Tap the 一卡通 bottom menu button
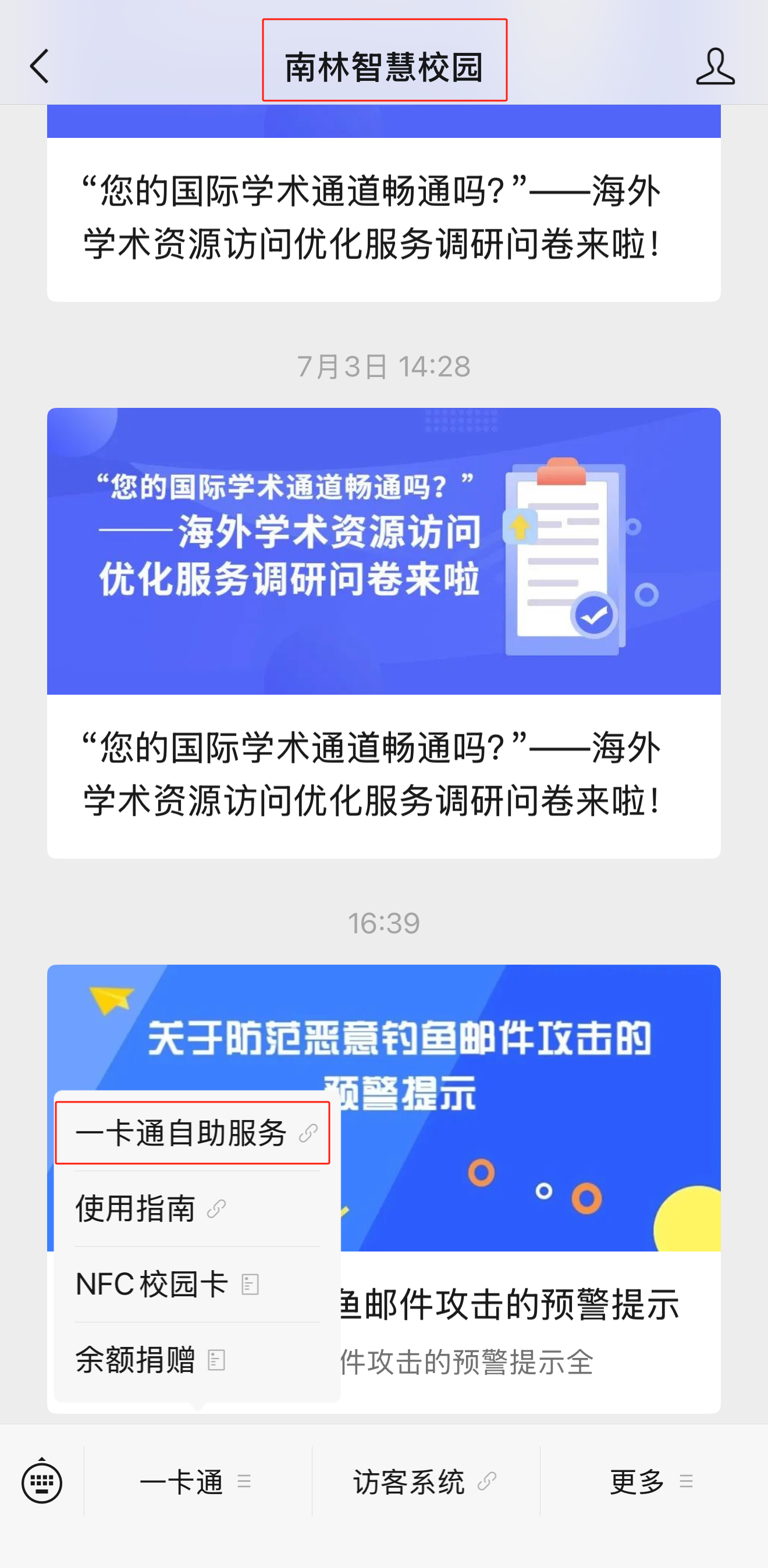 tap(196, 1481)
